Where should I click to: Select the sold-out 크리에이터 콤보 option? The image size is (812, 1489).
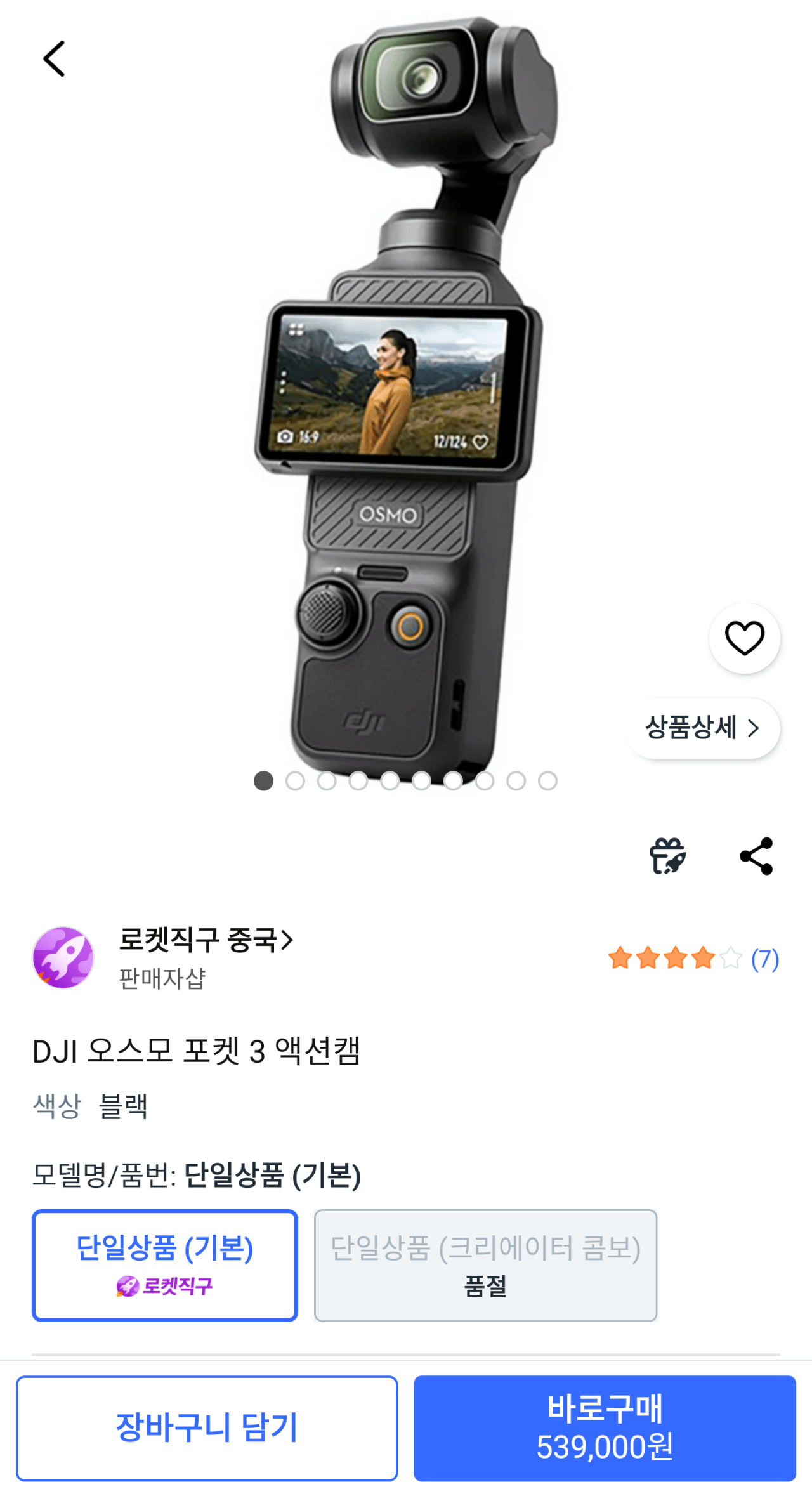(x=485, y=1263)
